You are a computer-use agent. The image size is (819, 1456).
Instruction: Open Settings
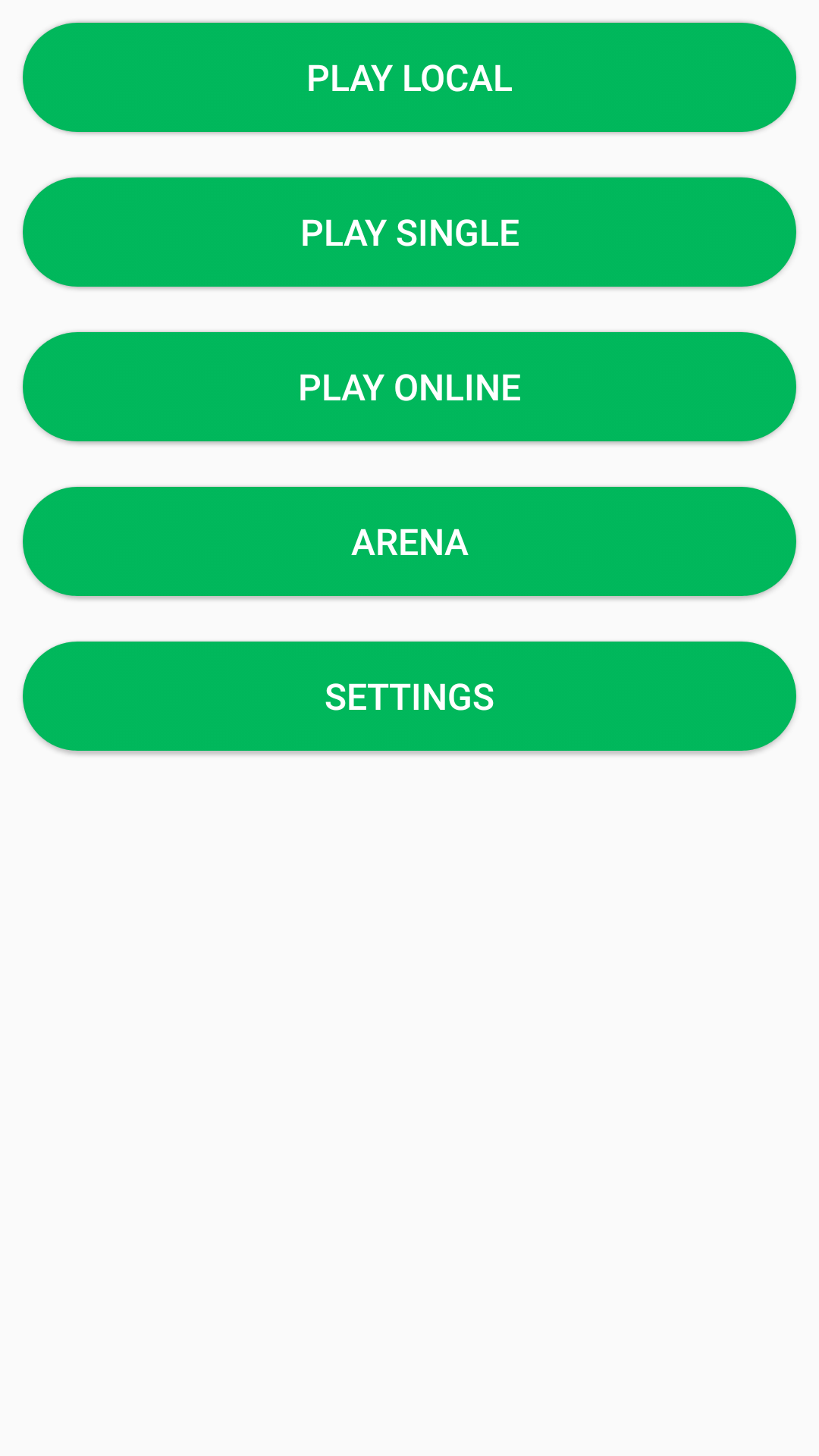point(409,696)
